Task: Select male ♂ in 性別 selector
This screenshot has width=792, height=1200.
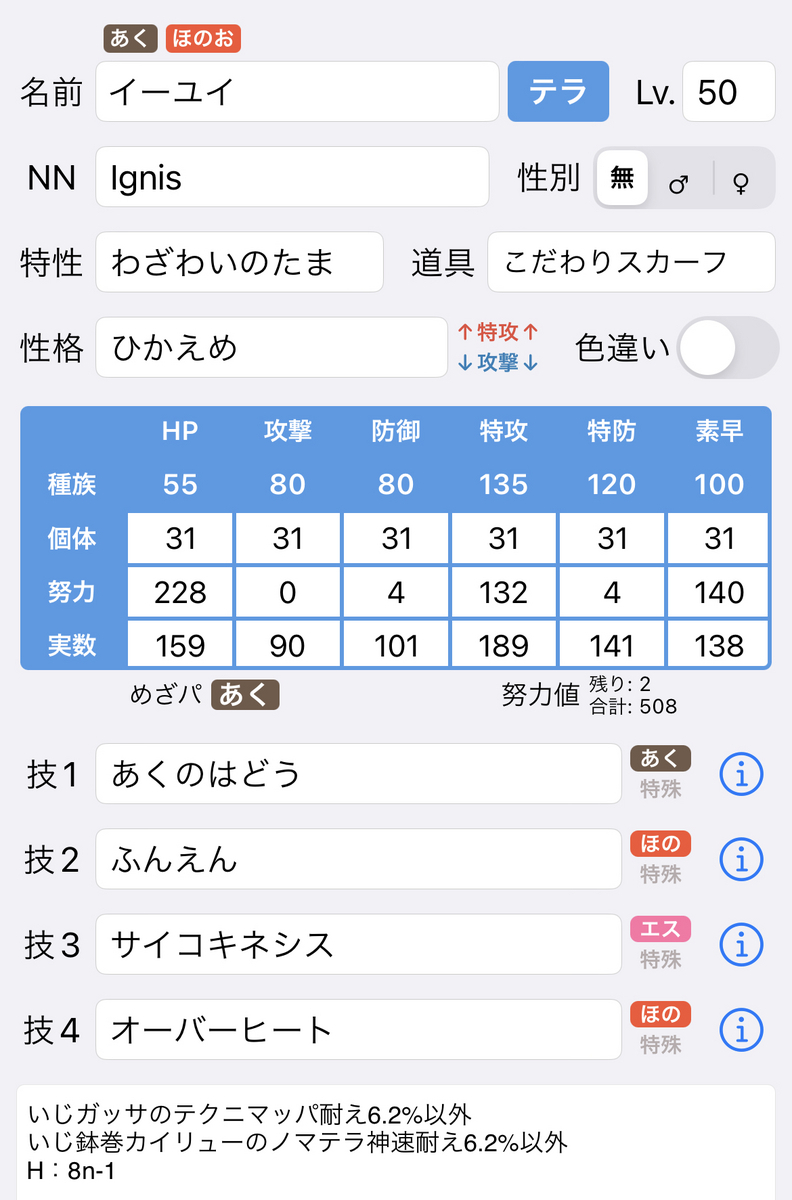Action: pyautogui.click(x=680, y=178)
